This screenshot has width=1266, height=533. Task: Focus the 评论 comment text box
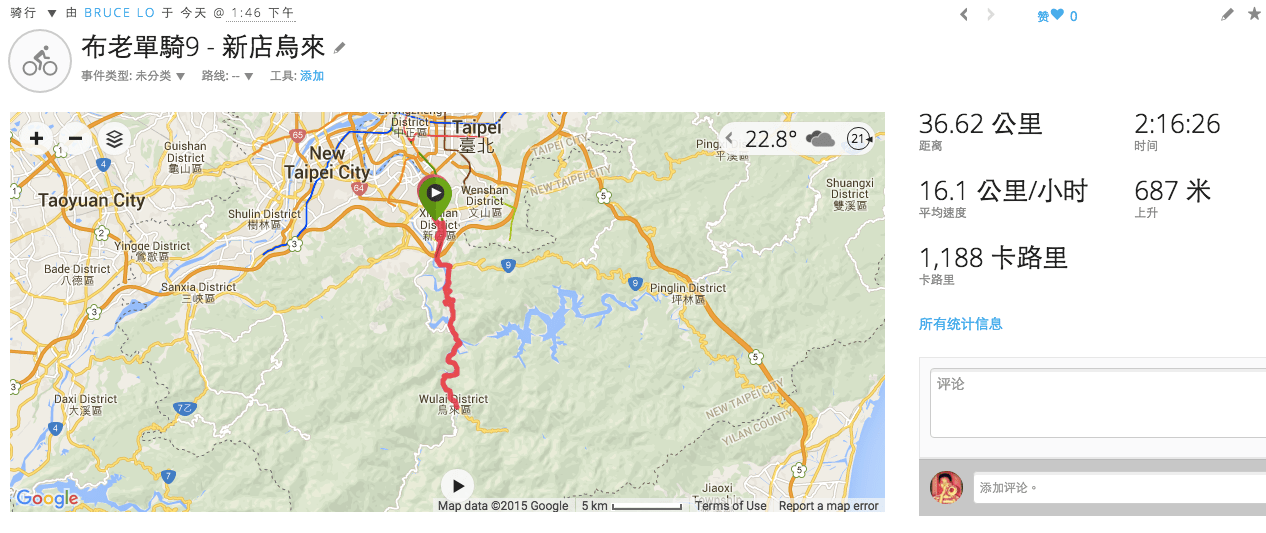coord(1095,402)
